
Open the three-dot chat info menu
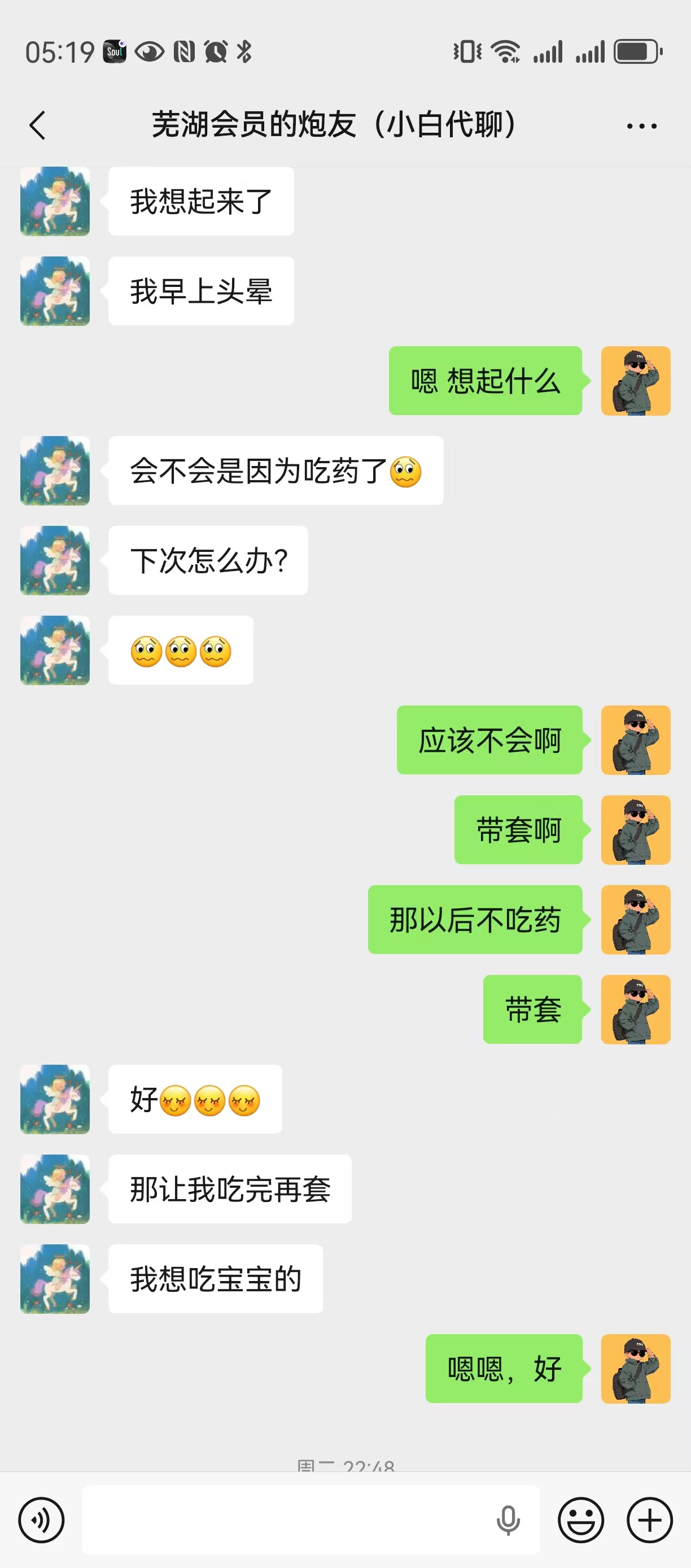(x=642, y=126)
